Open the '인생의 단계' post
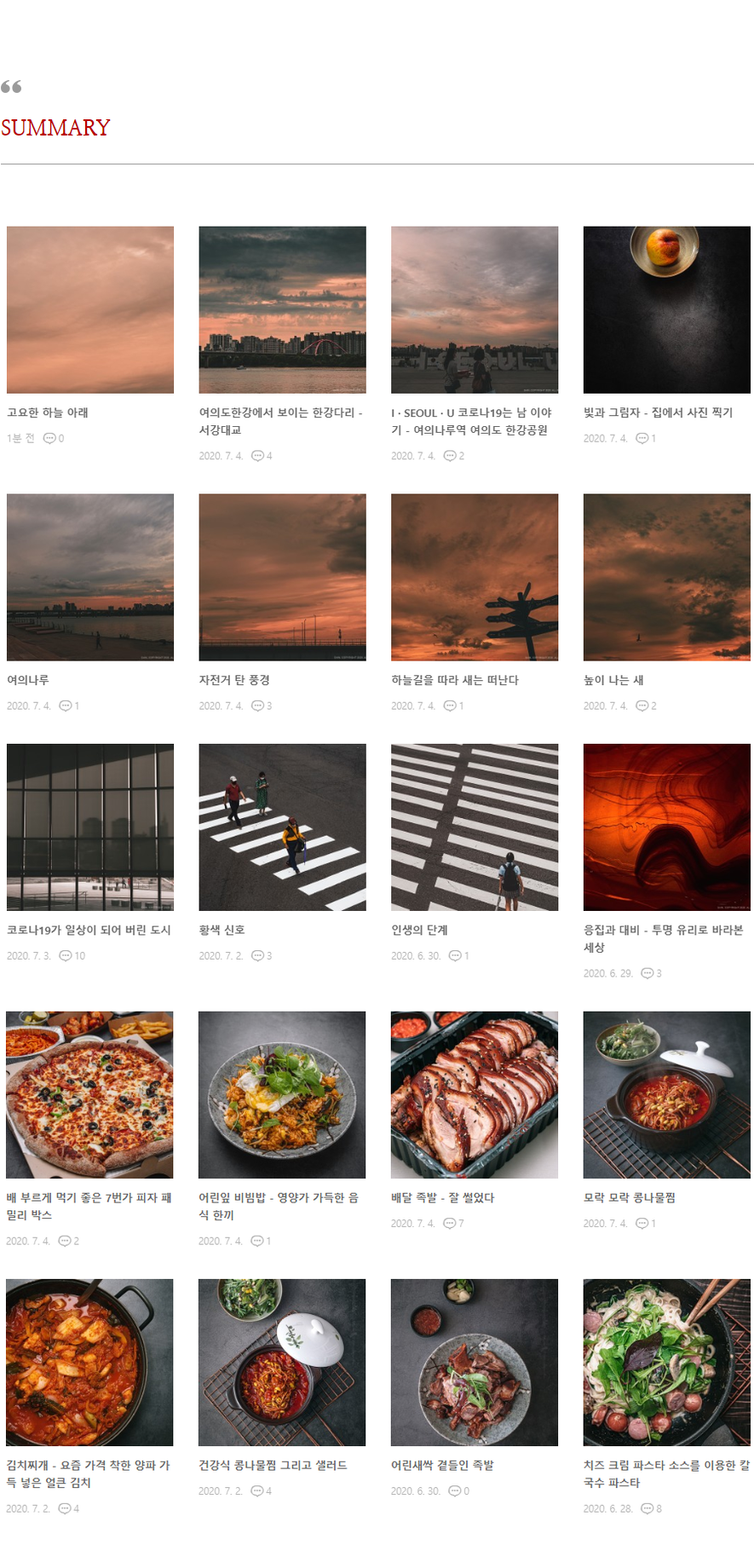The width and height of the screenshot is (754, 1568). click(x=419, y=930)
